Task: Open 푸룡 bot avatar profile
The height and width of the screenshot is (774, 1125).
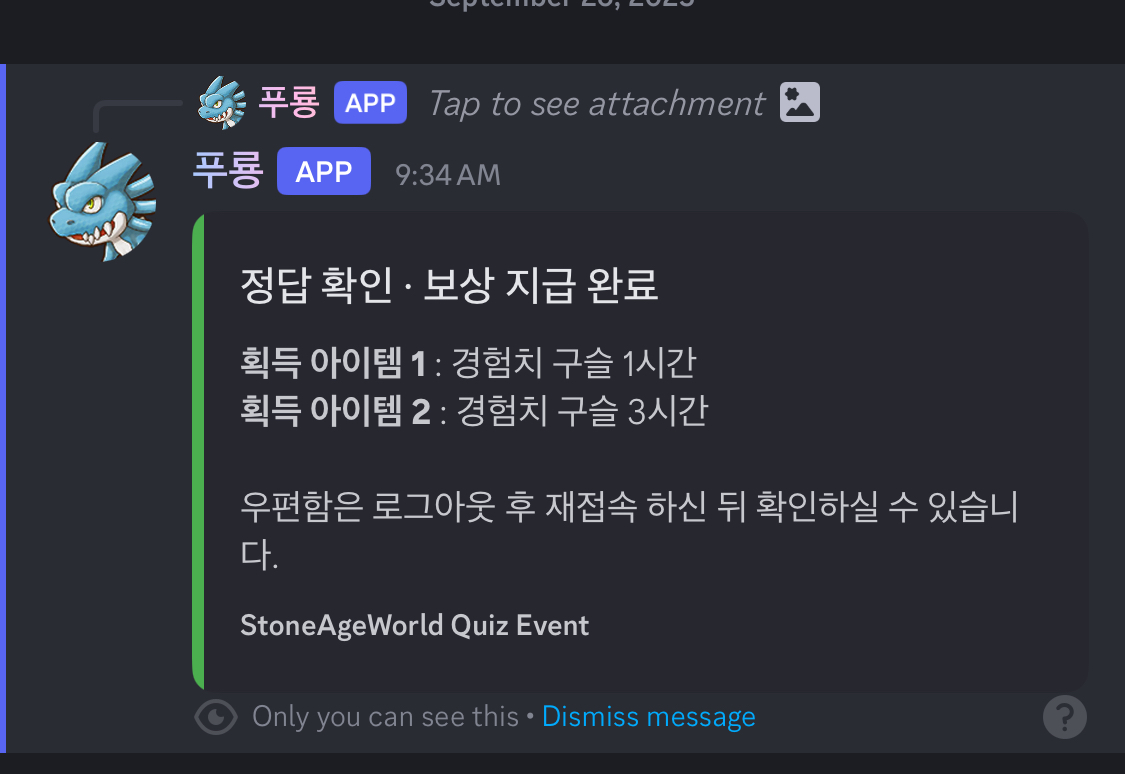Action: [x=103, y=202]
